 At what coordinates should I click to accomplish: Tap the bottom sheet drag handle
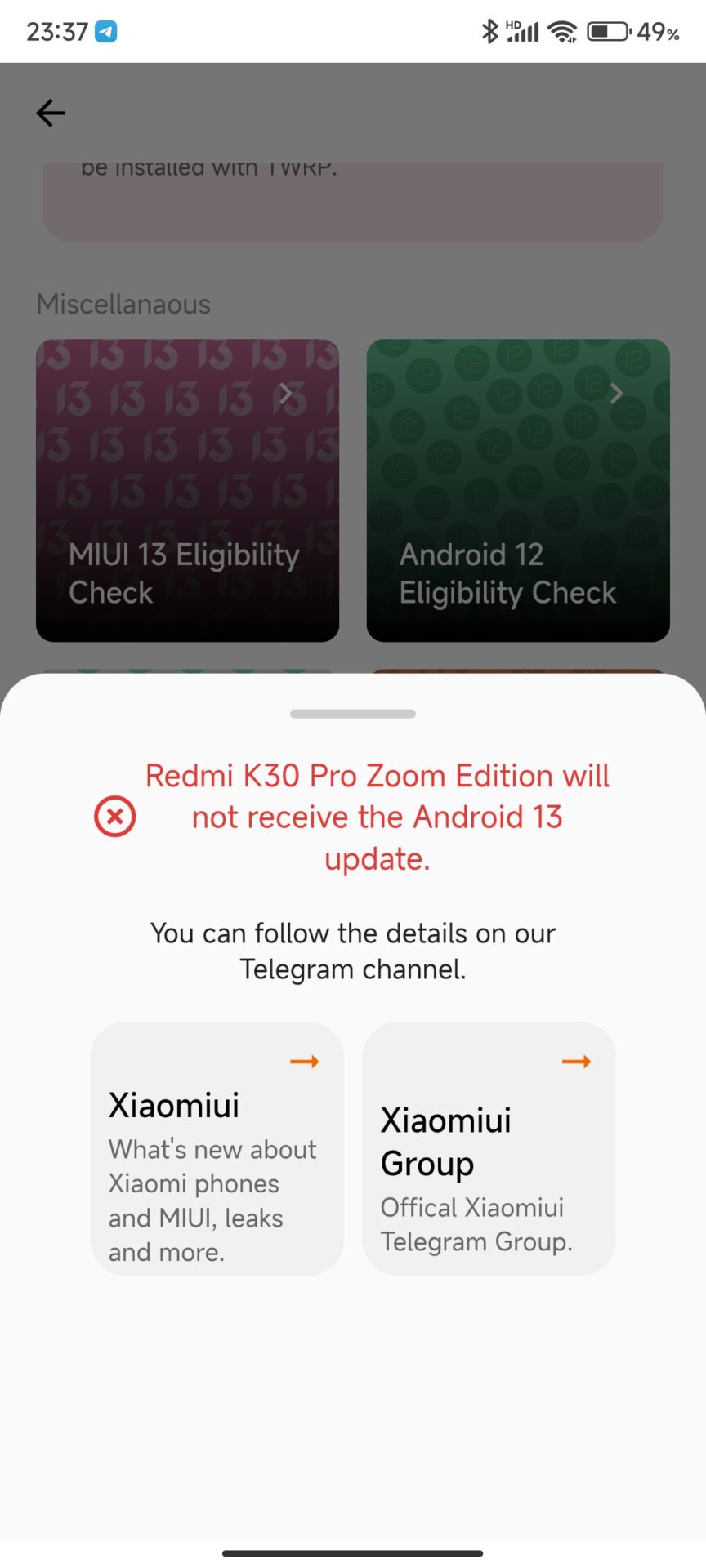point(353,714)
